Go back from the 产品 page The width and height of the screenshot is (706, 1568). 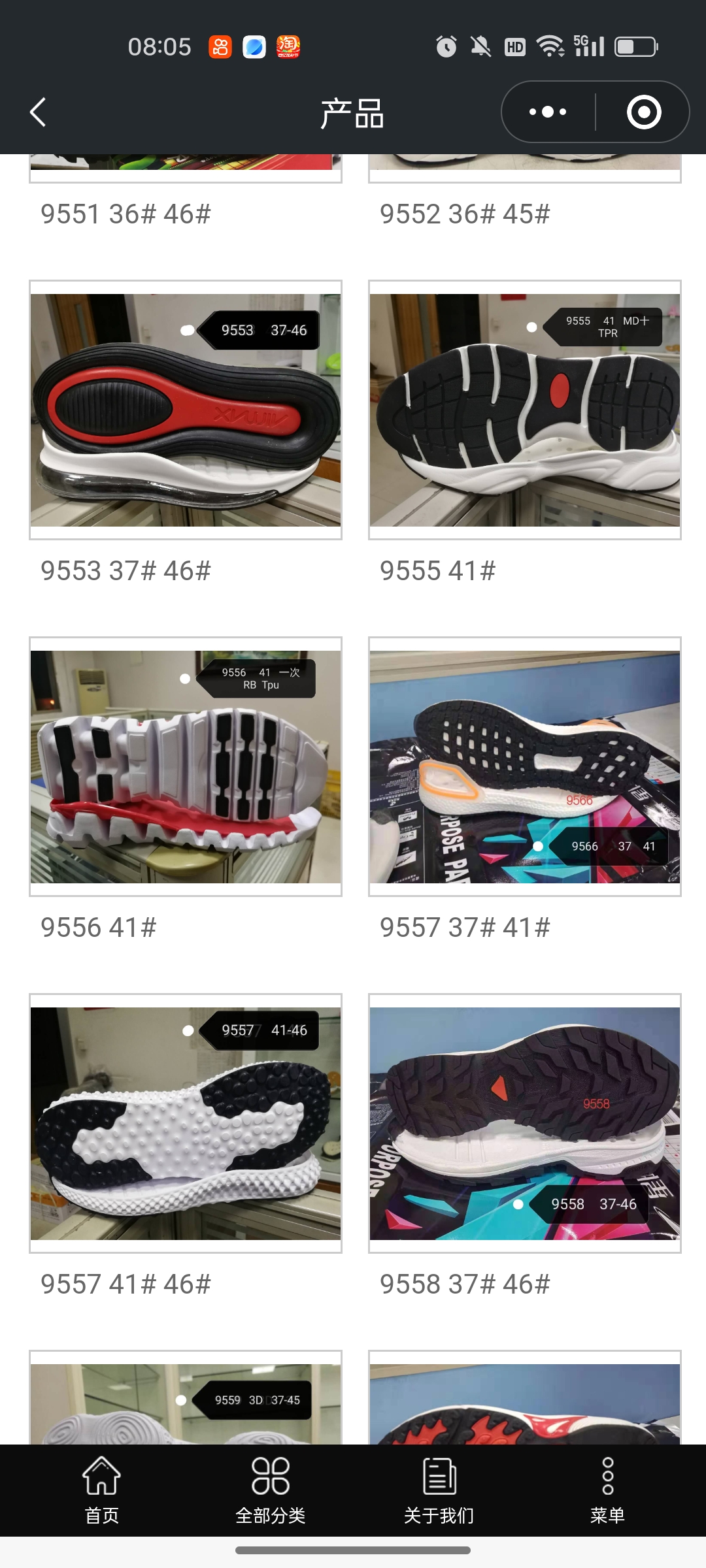pyautogui.click(x=38, y=112)
